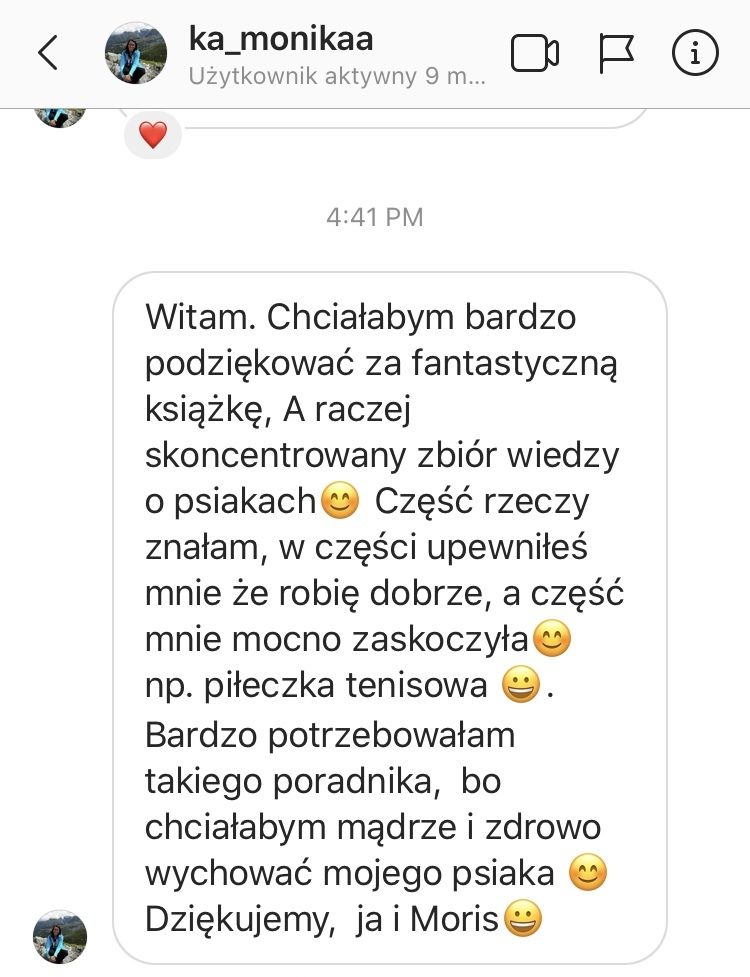Start a video call with ka_monikaa
Viewport: 750px width, 977px height.
point(535,53)
